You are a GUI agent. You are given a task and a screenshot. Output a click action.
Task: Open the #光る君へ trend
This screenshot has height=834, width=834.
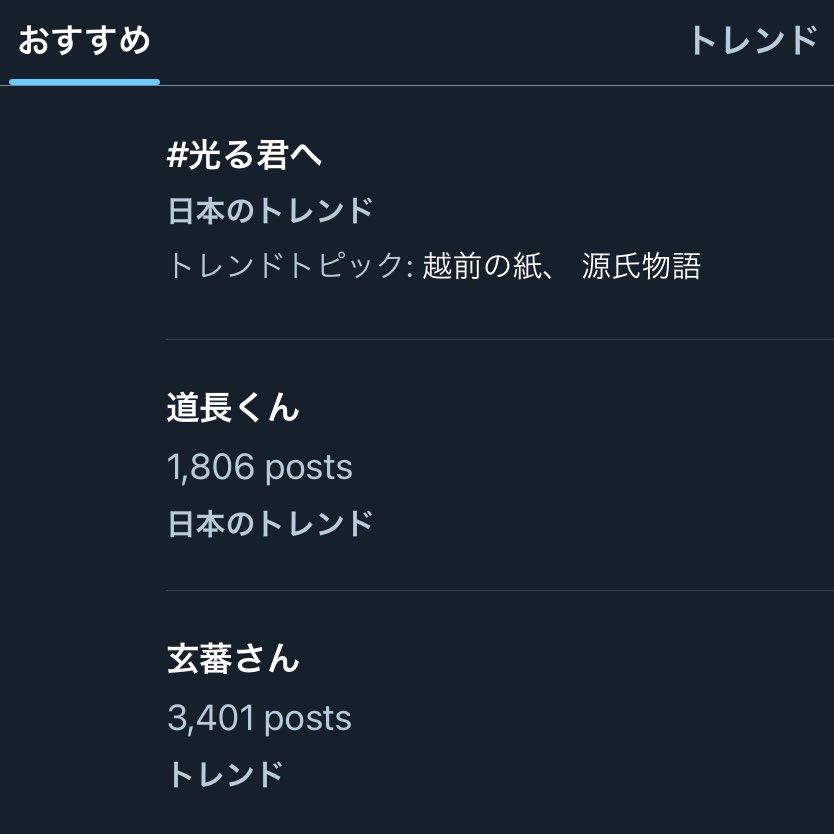click(246, 155)
